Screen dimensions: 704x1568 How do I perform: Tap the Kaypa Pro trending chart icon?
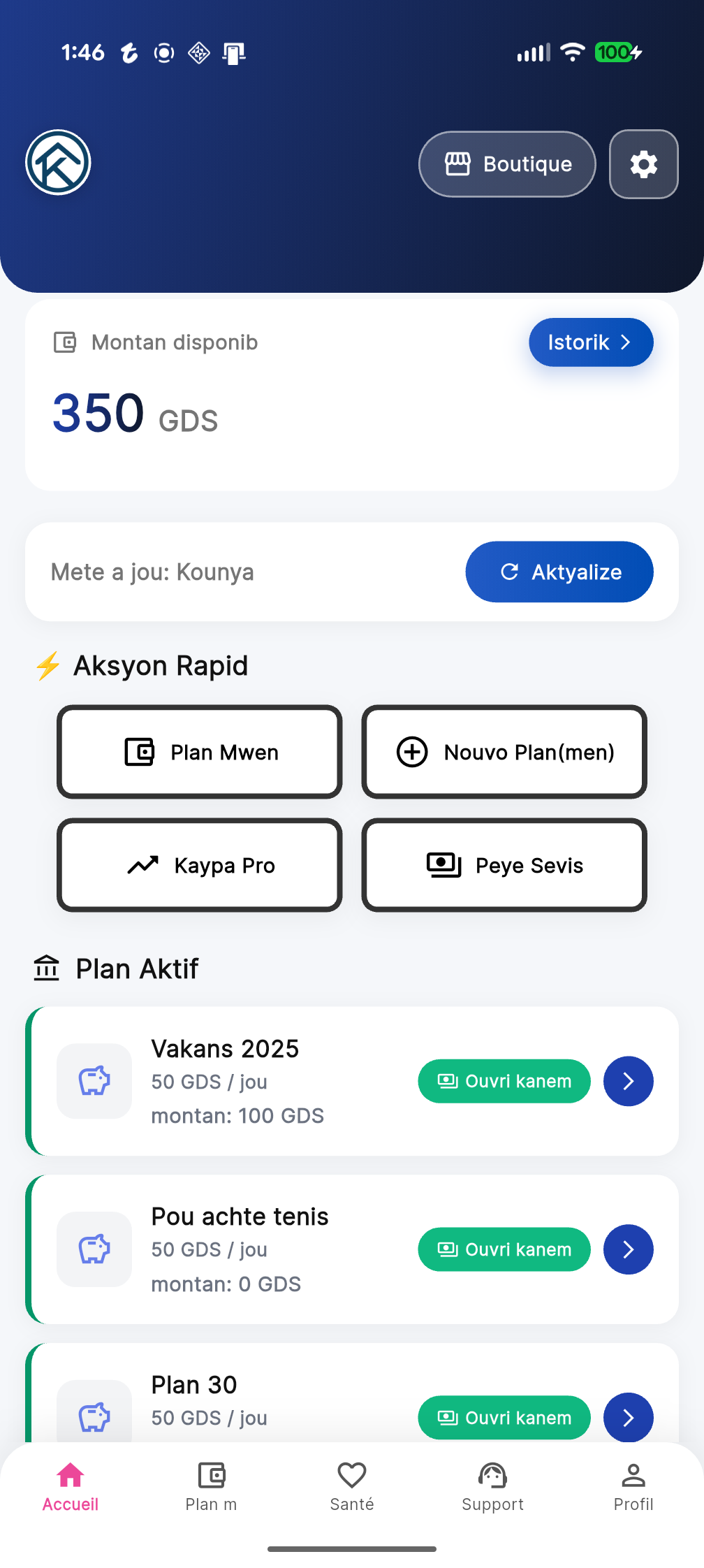click(x=142, y=865)
